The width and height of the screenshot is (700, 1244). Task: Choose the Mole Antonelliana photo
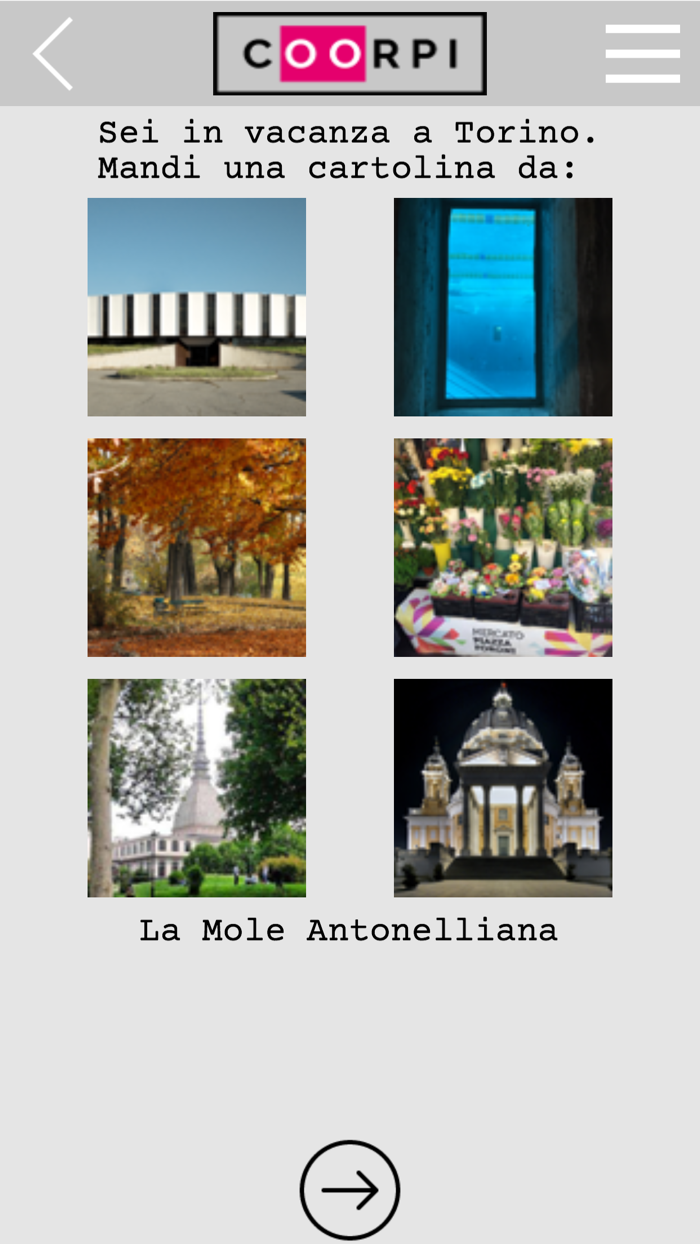click(197, 788)
